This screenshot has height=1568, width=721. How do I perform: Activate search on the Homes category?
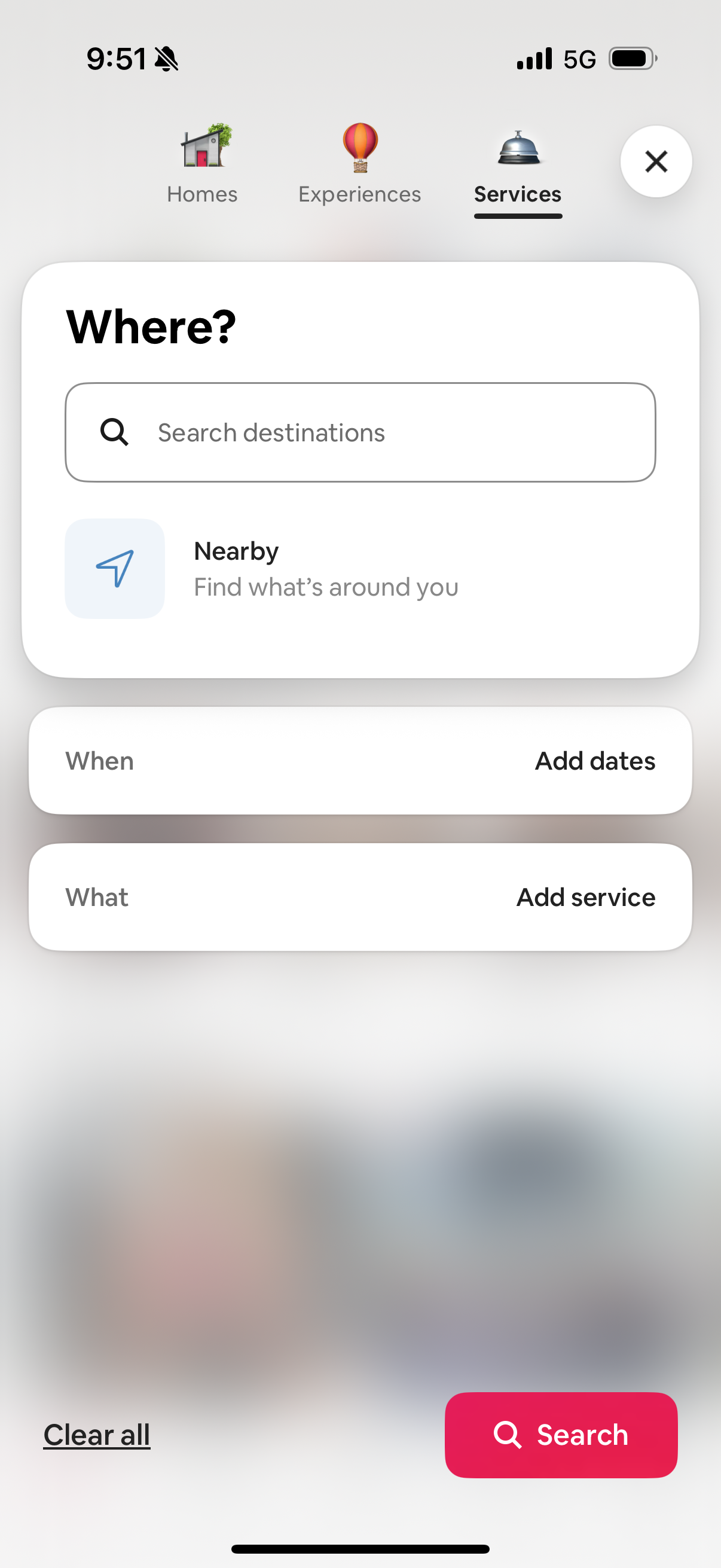coord(202,194)
